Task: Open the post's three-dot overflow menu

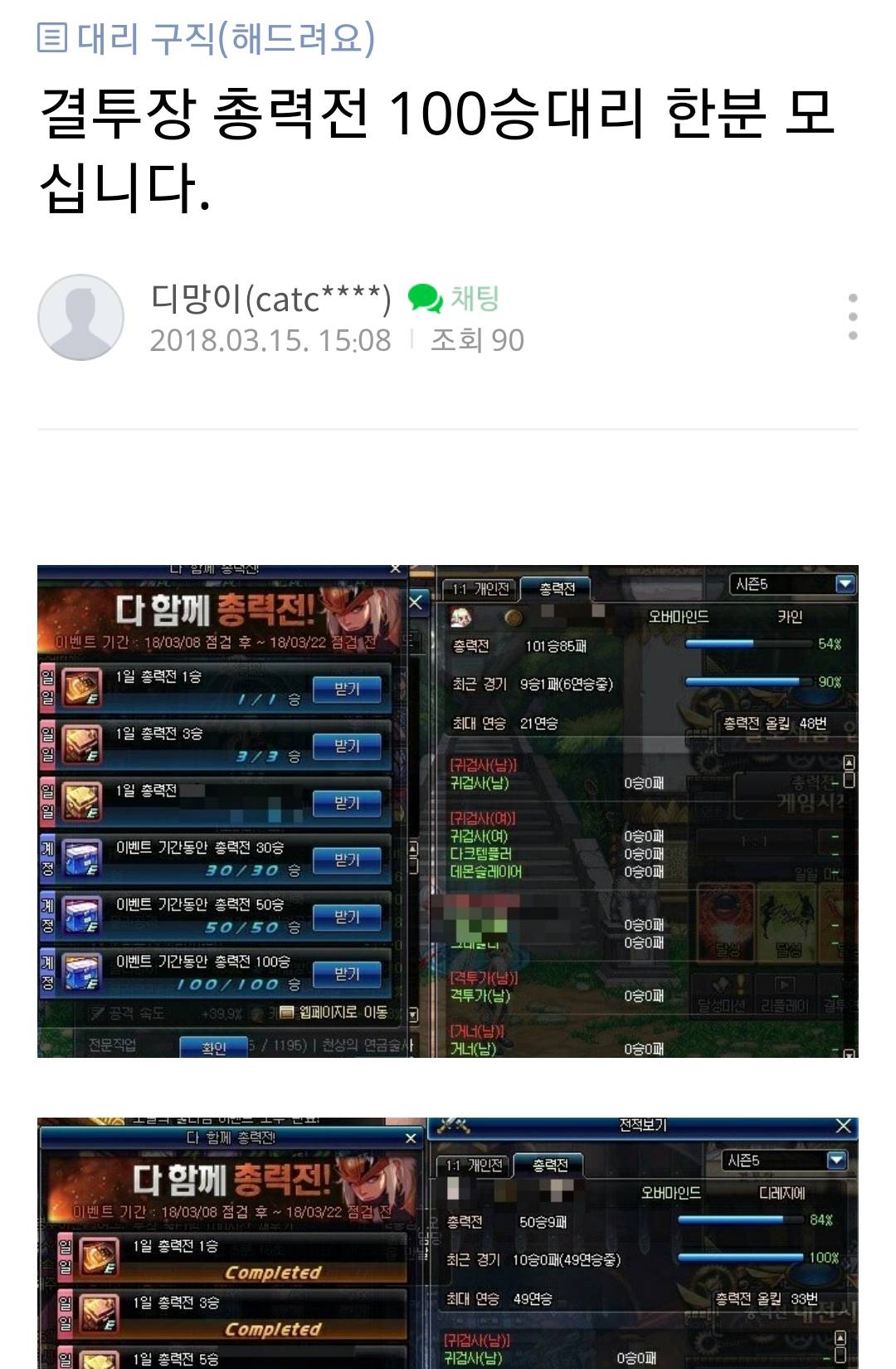Action: (853, 317)
